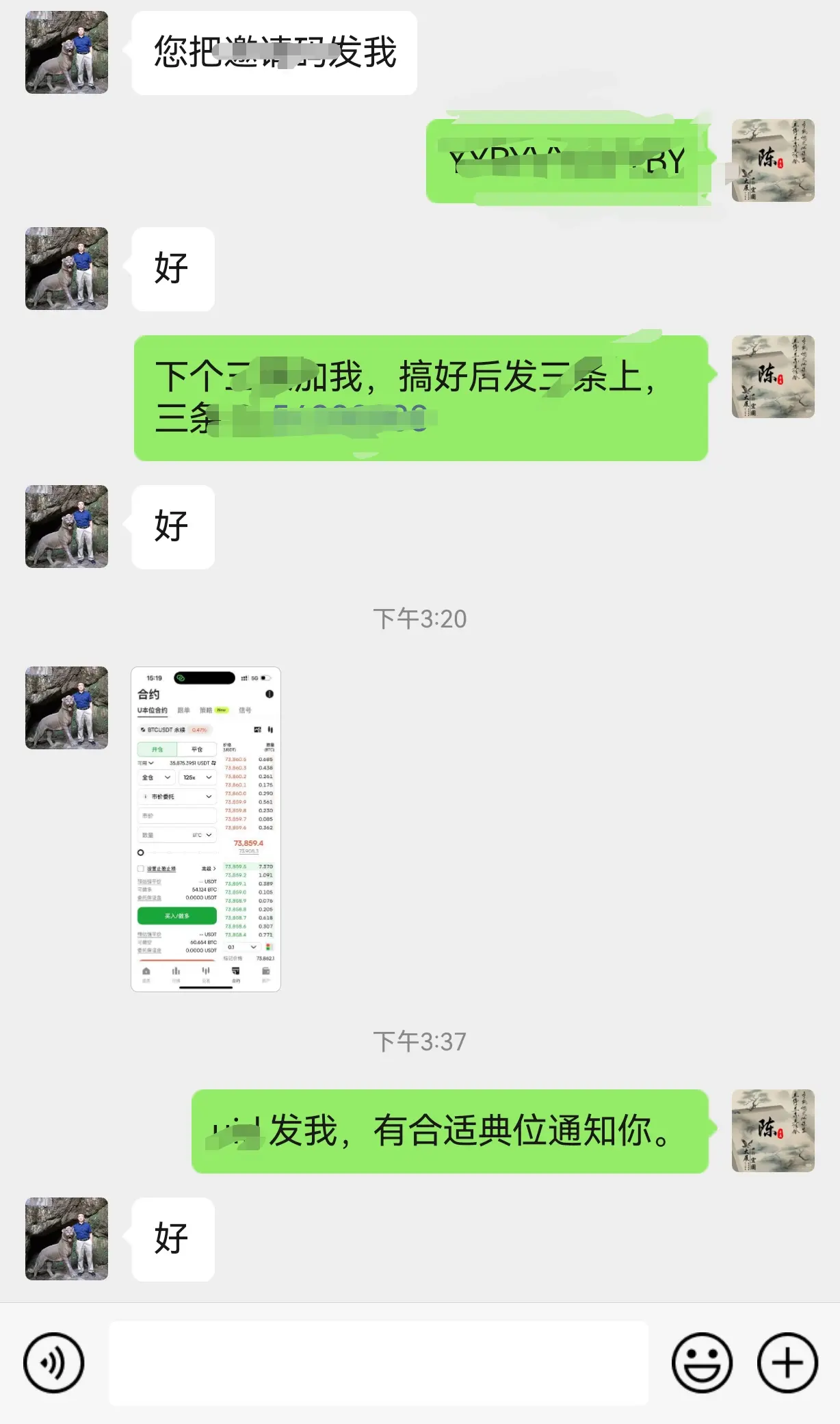Switch to the 策略 strategy tab
The image size is (840, 1424).
pyautogui.click(x=206, y=710)
